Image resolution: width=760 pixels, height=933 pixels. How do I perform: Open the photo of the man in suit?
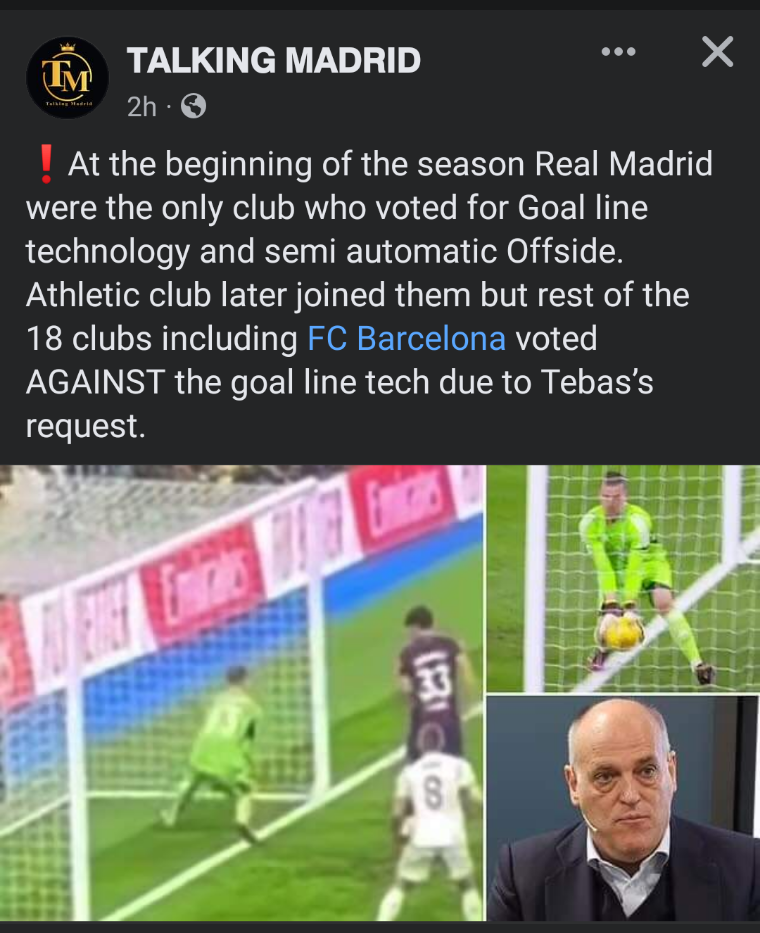click(x=622, y=808)
